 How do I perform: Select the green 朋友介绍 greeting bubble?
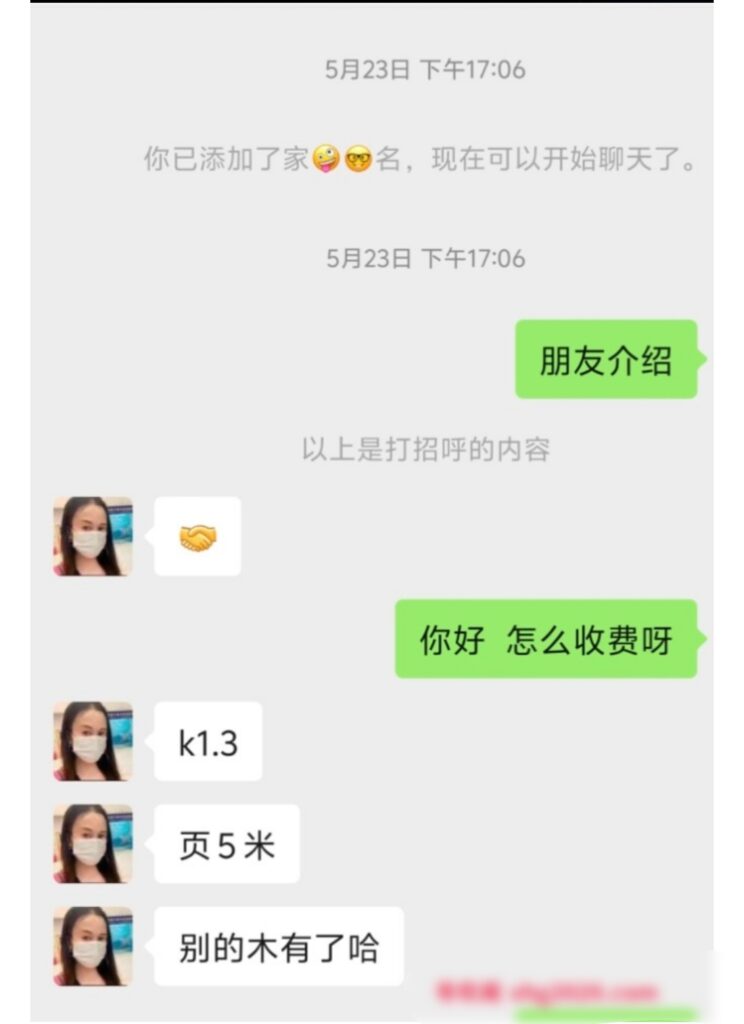click(x=607, y=362)
